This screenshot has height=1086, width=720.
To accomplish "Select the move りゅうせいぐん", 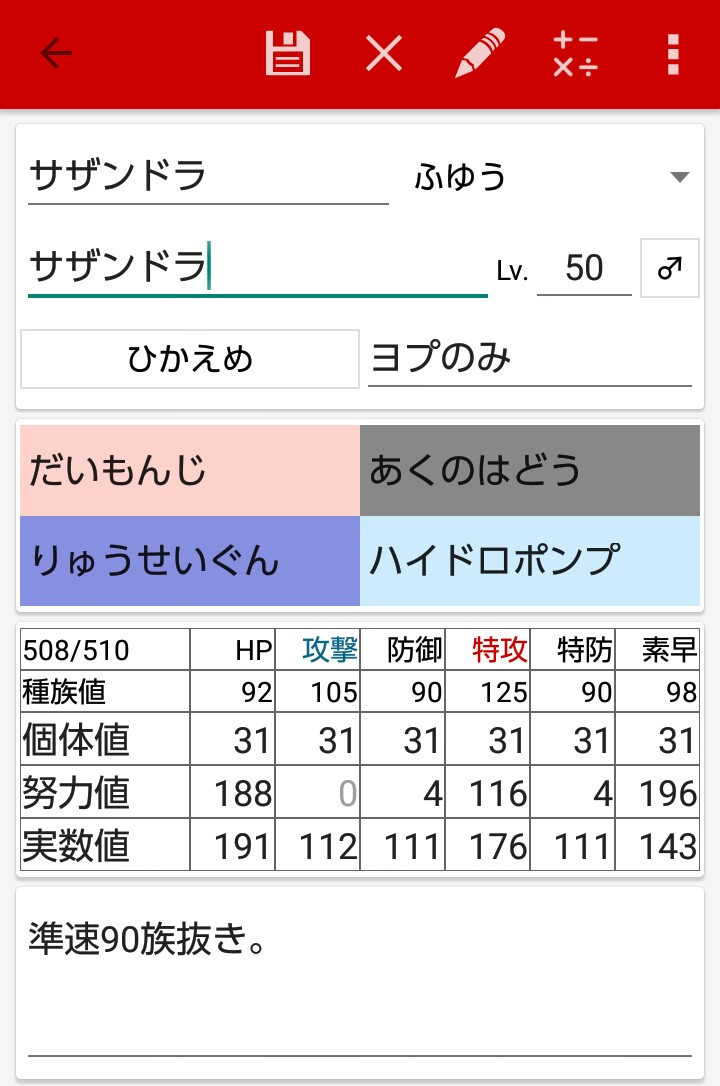I will [190, 561].
